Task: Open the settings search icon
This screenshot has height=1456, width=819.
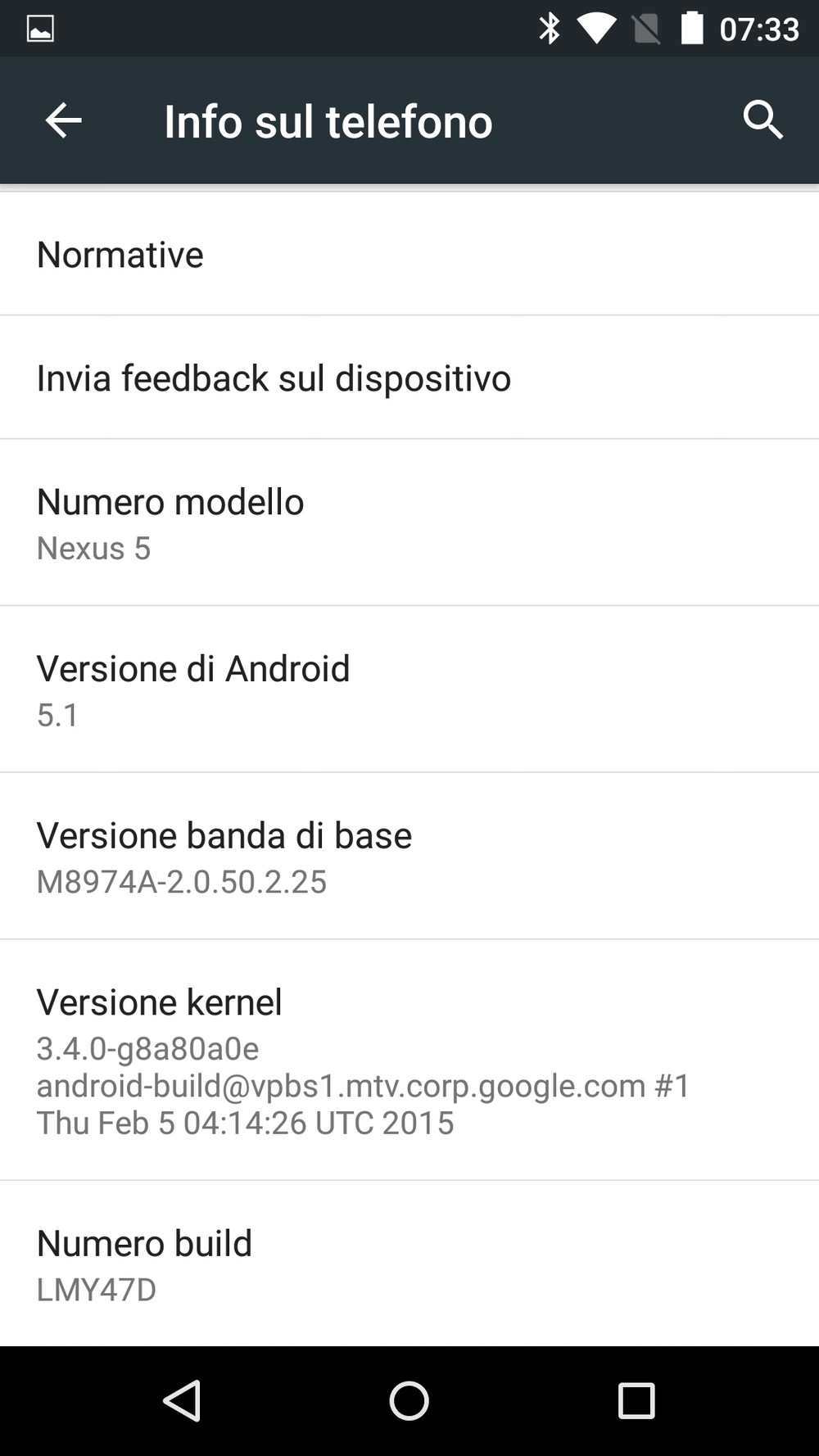Action: [x=762, y=120]
